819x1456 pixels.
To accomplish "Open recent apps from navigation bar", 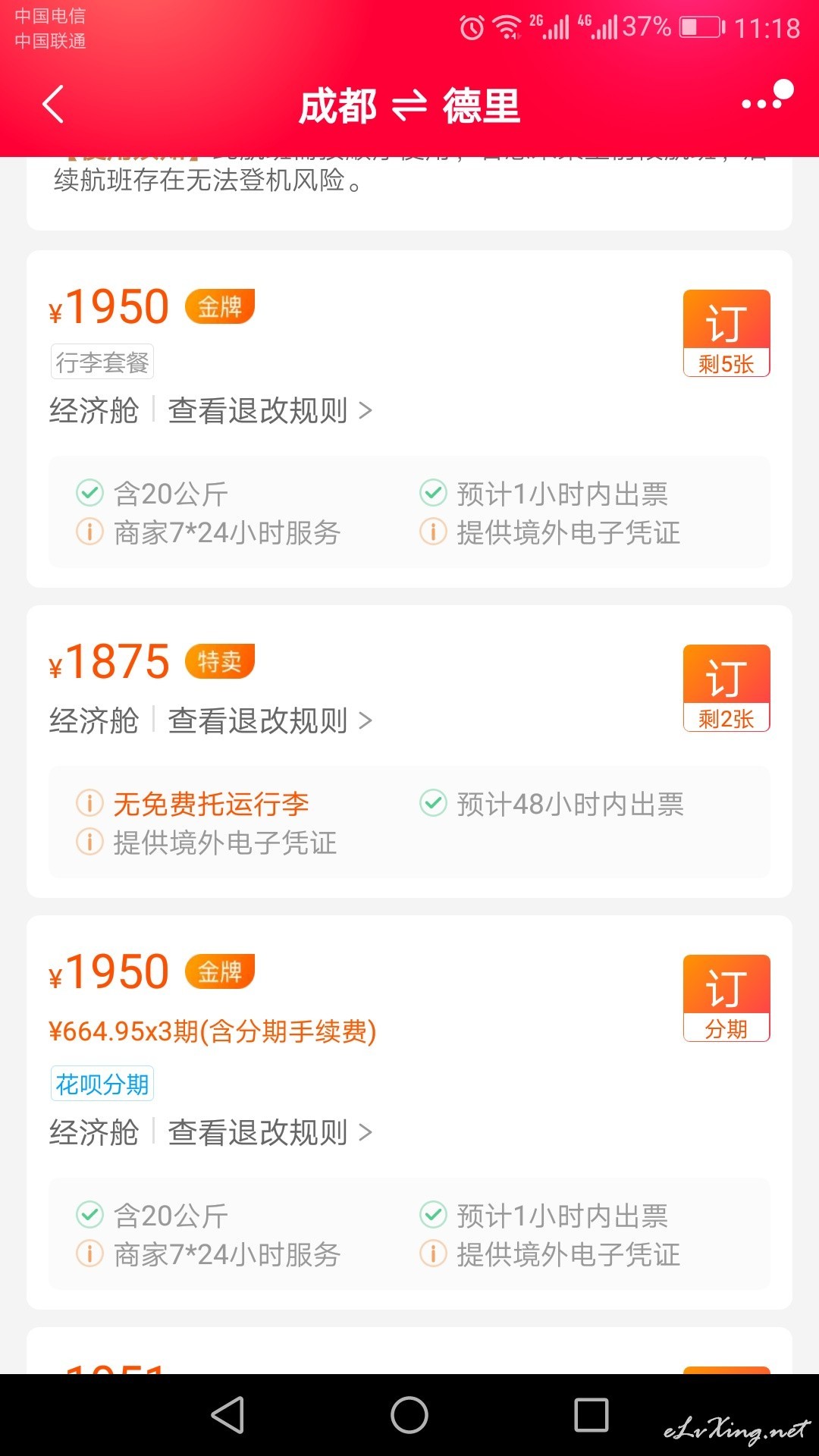I will (591, 1415).
